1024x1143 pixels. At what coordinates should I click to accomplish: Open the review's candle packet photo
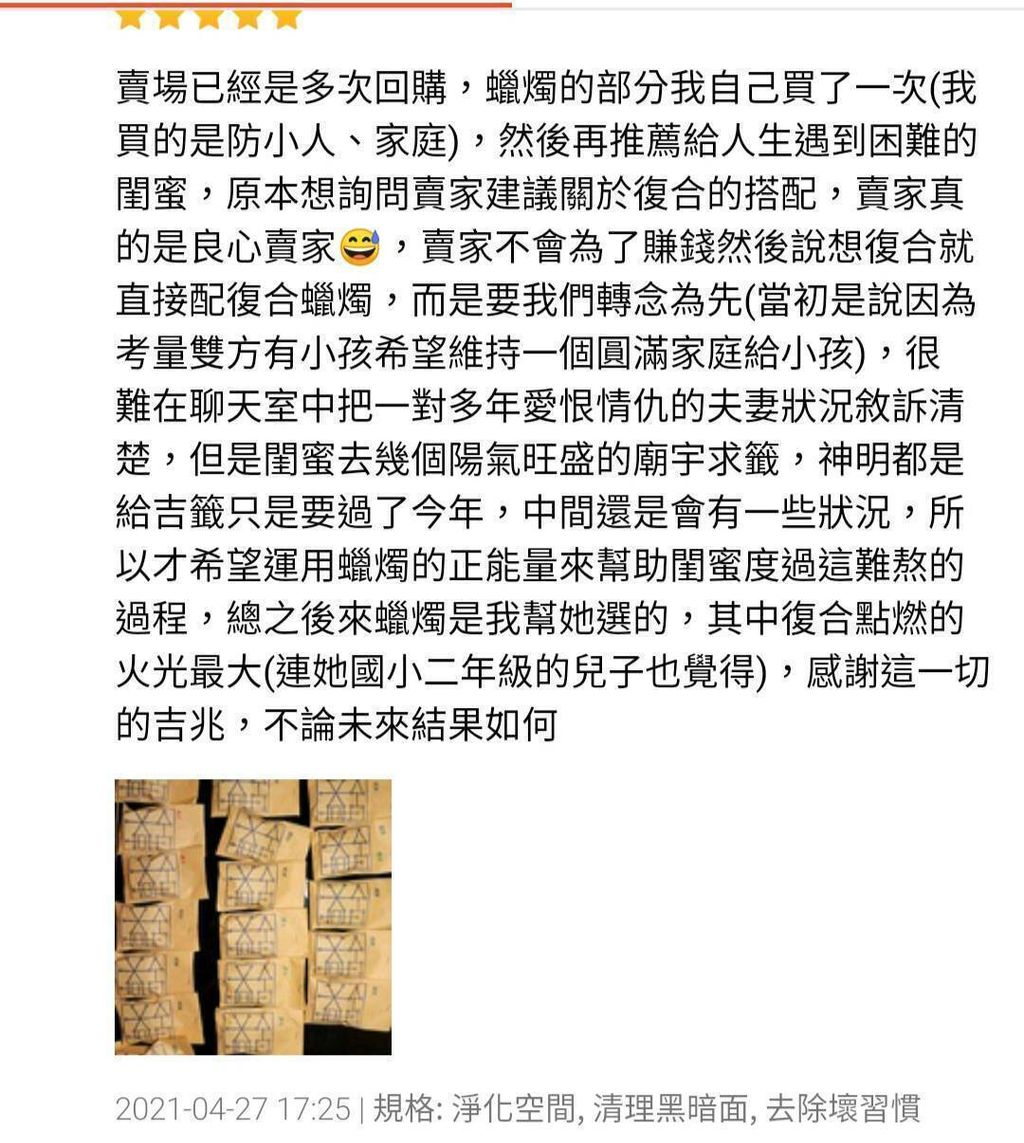[x=253, y=917]
